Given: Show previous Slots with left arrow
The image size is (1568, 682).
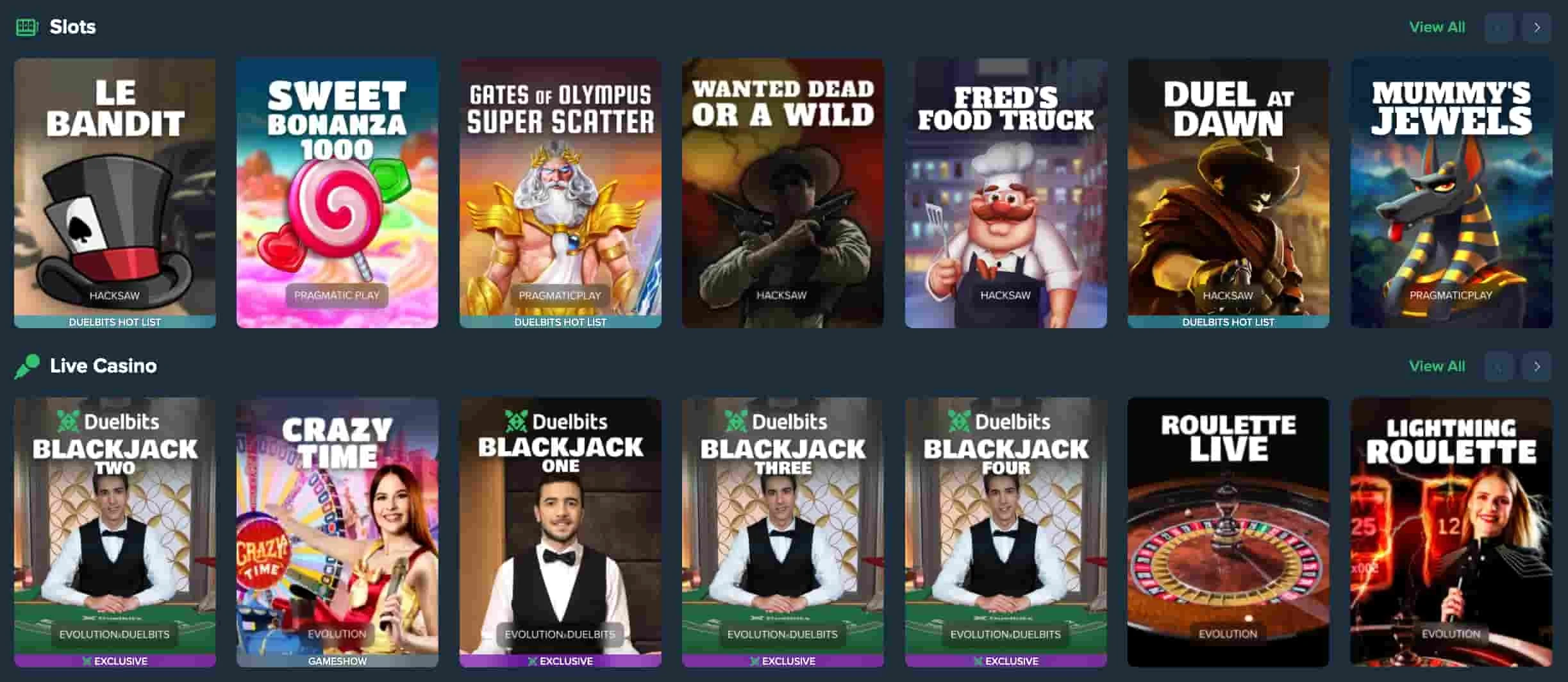Looking at the screenshot, I should 1499,28.
